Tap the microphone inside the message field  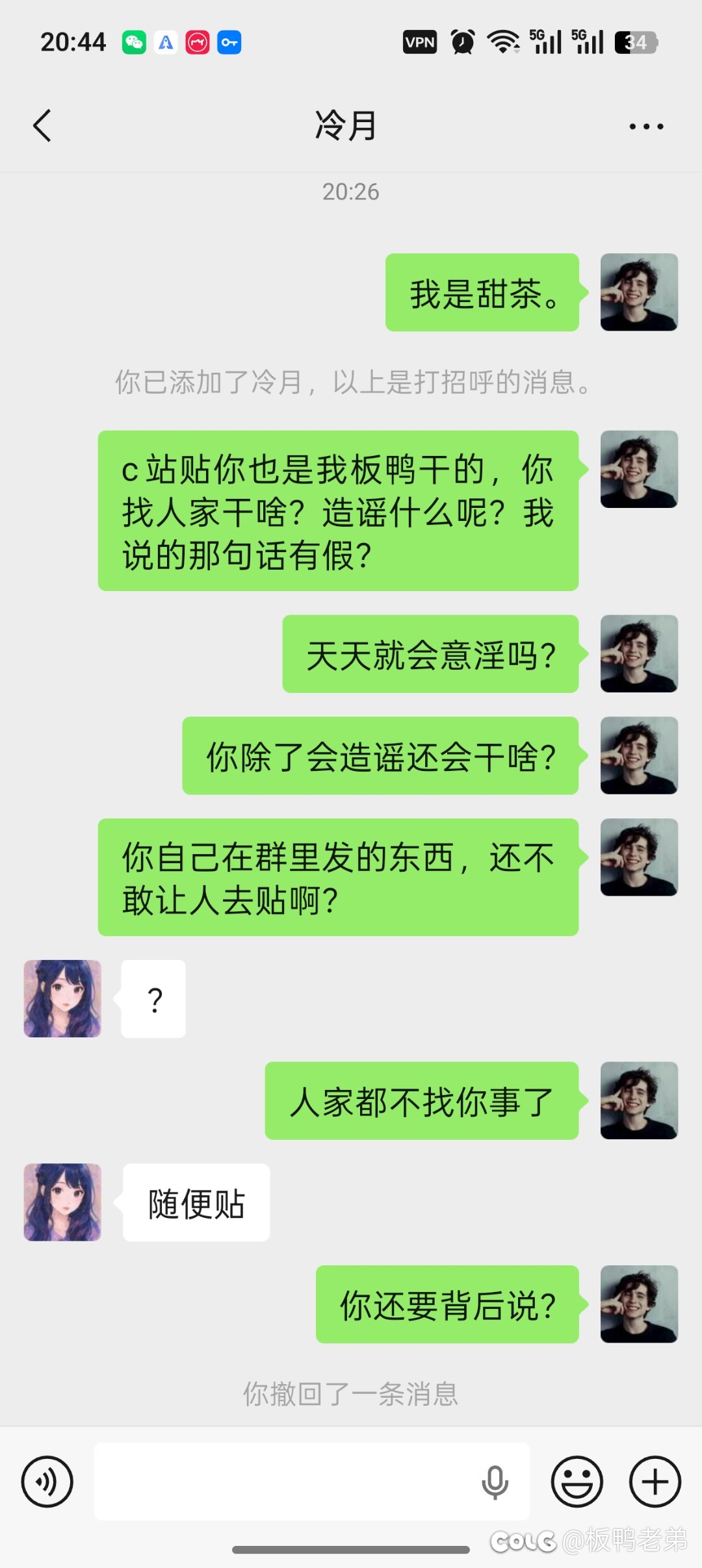click(495, 1482)
